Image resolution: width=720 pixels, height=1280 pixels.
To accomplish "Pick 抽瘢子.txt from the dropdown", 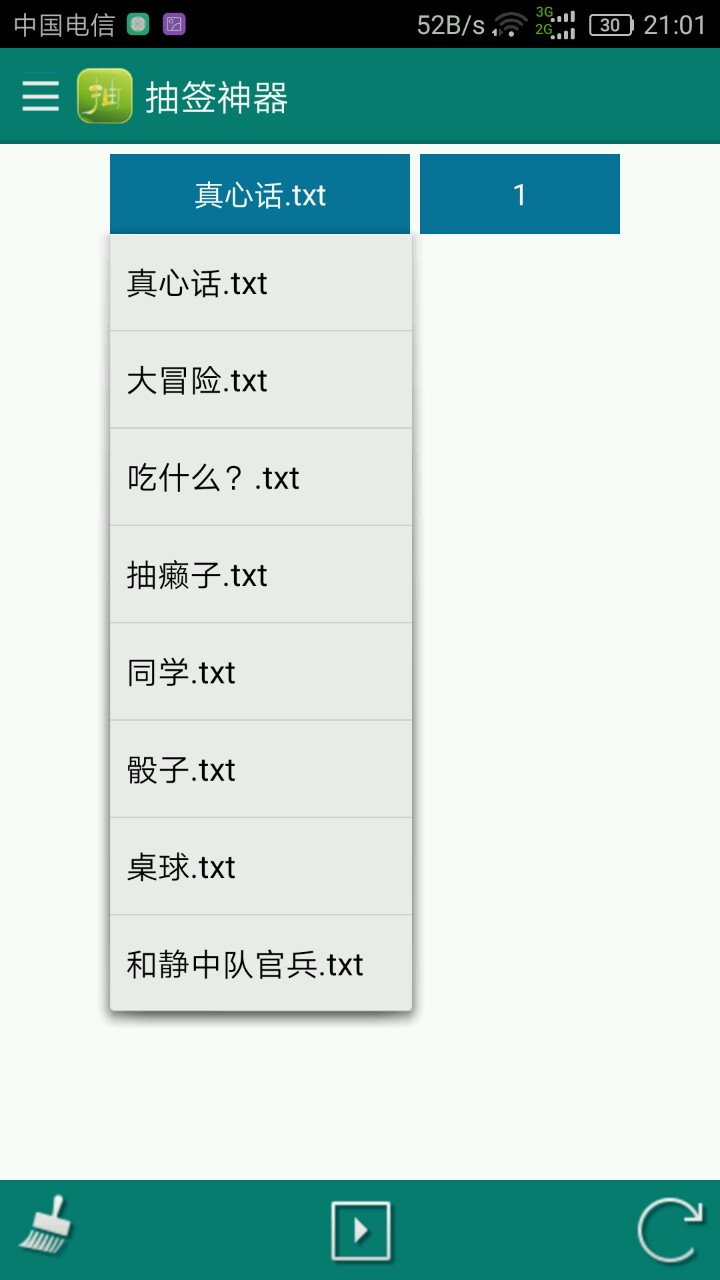I will [261, 575].
